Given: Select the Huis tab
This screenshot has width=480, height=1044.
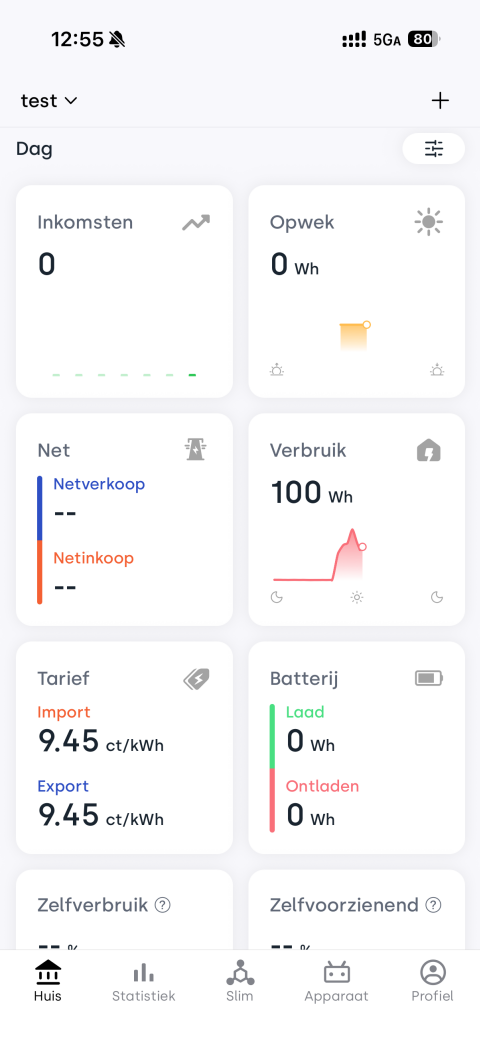Looking at the screenshot, I should click(x=48, y=981).
